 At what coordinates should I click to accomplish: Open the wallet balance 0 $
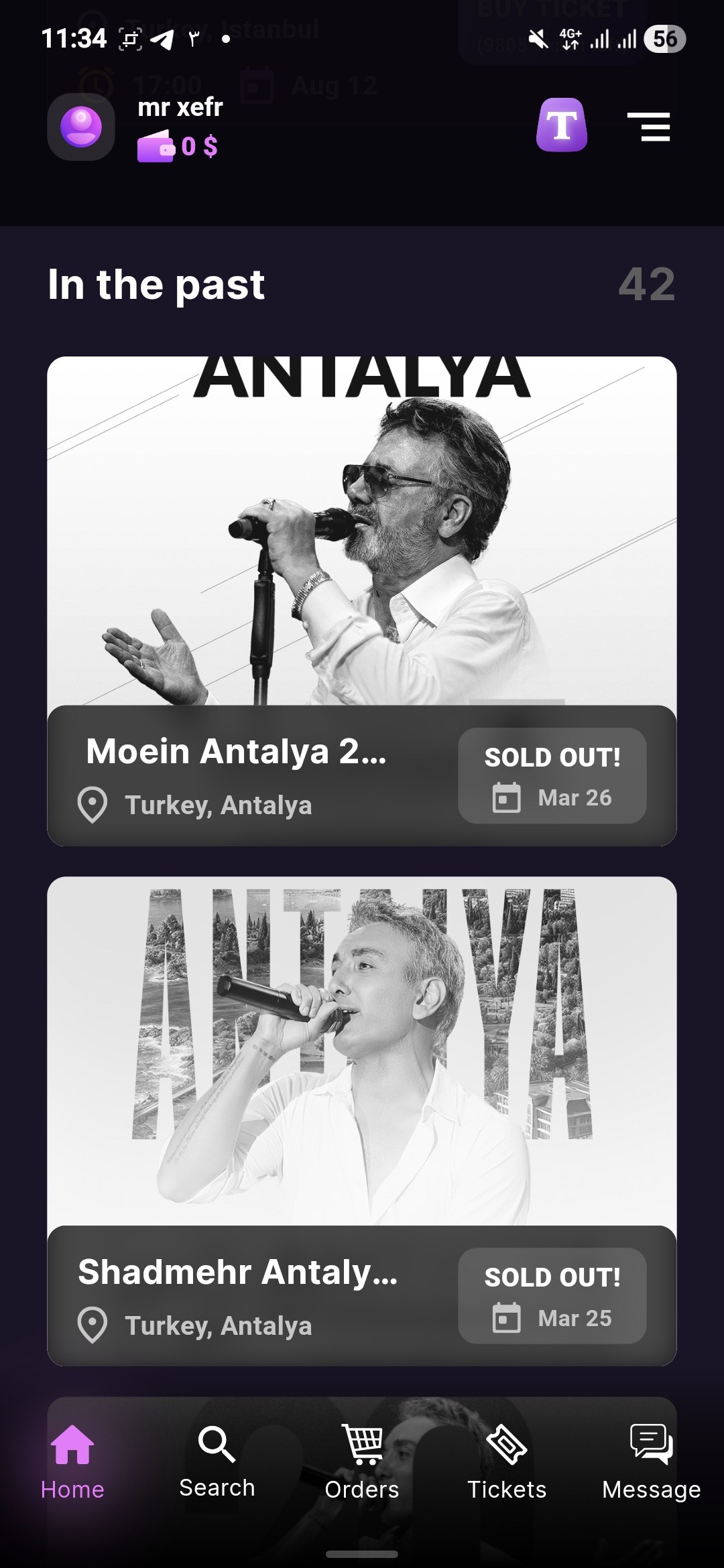coord(178,147)
